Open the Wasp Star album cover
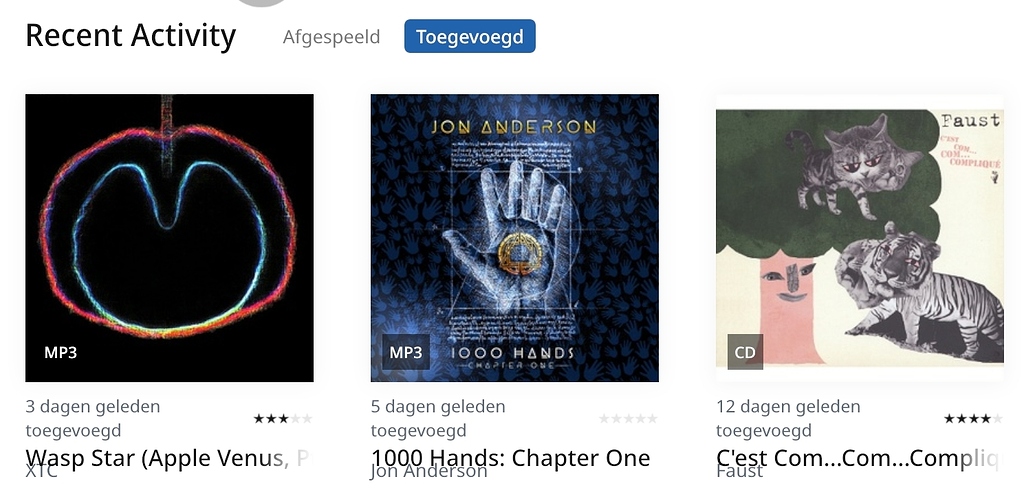 pos(169,238)
